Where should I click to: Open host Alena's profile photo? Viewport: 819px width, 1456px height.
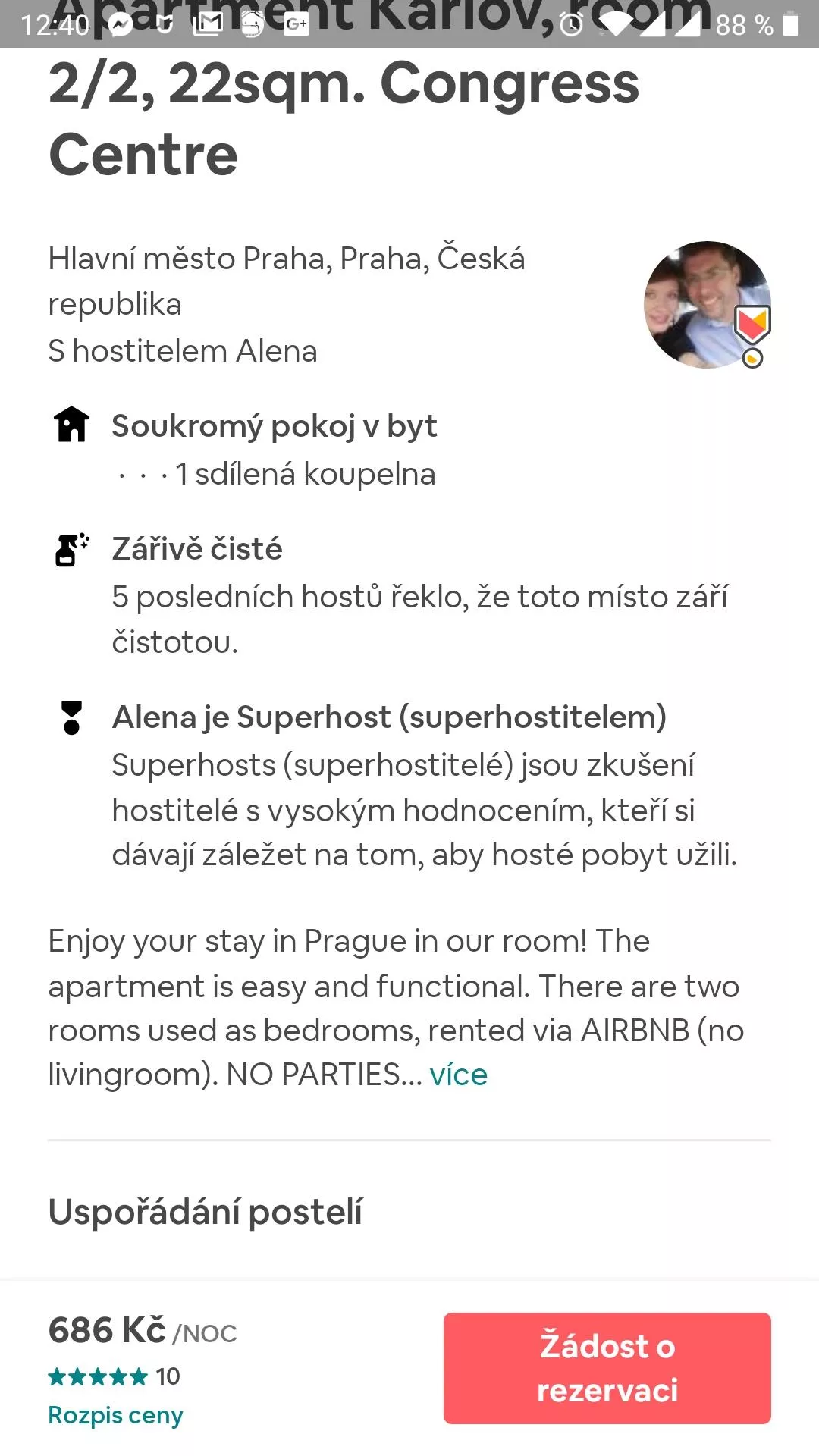708,305
